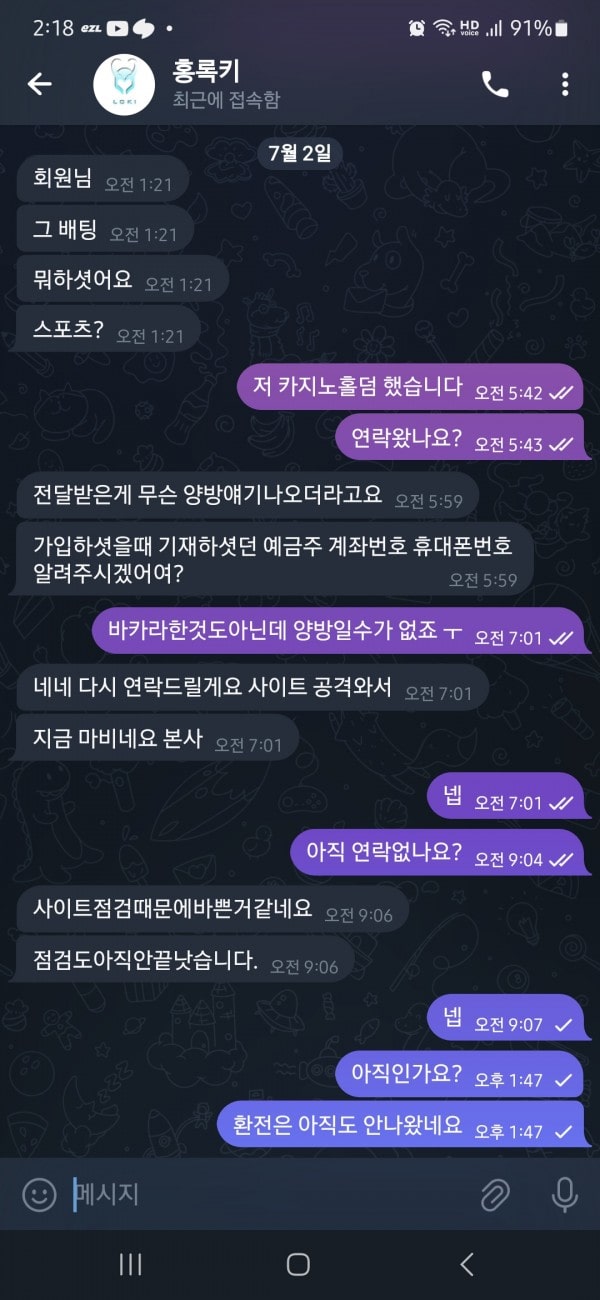Open the emoji picker
Image resolution: width=600 pixels, height=1300 pixels.
pos(39,1194)
